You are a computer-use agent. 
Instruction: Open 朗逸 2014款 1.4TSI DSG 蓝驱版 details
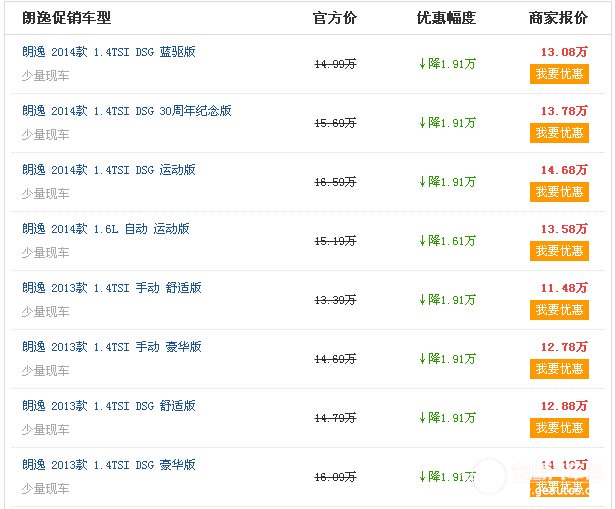(x=109, y=52)
